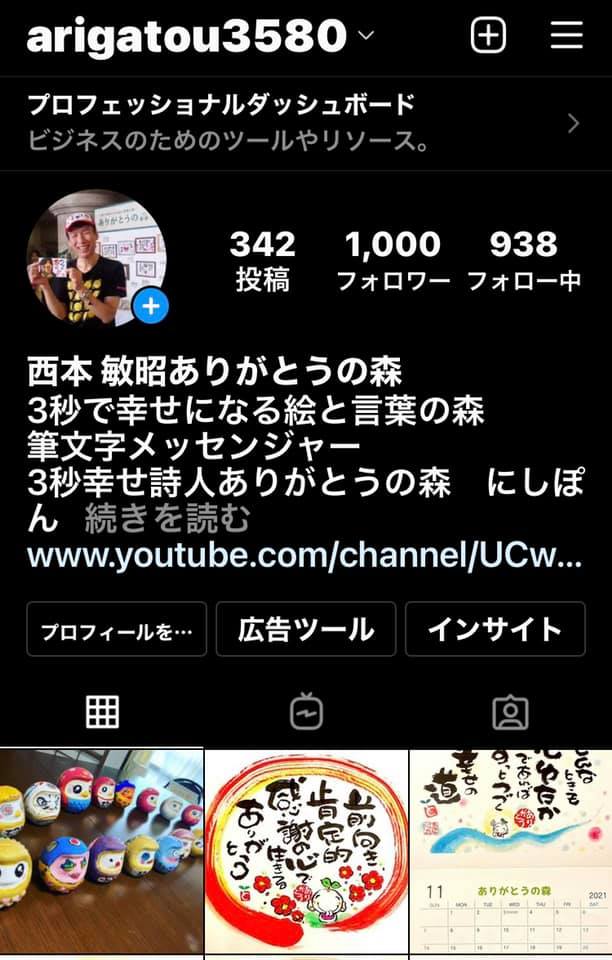Screen dimensions: 612x960
Task: Tap the プロフィールを… edit button
Action: pos(116,629)
